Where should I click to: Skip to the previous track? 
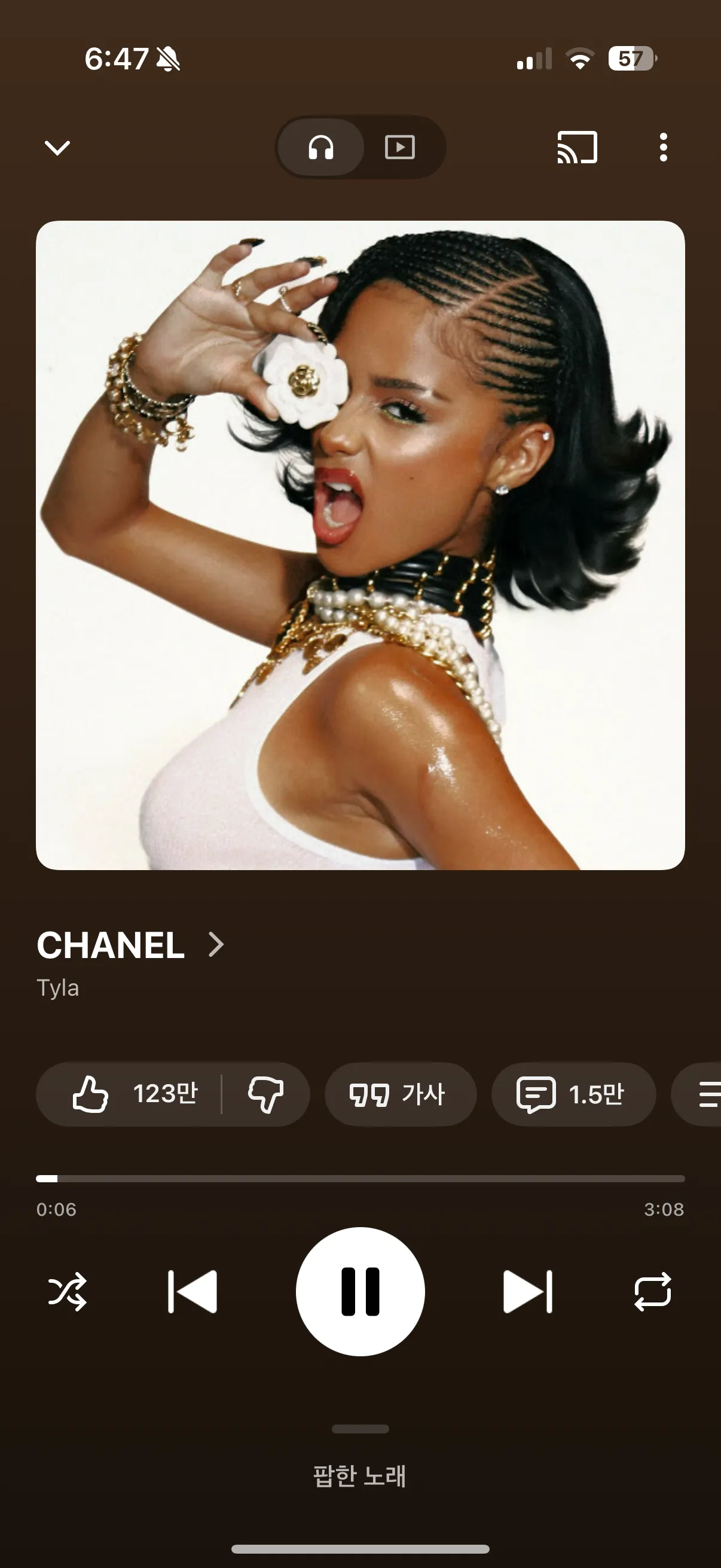pos(193,1291)
